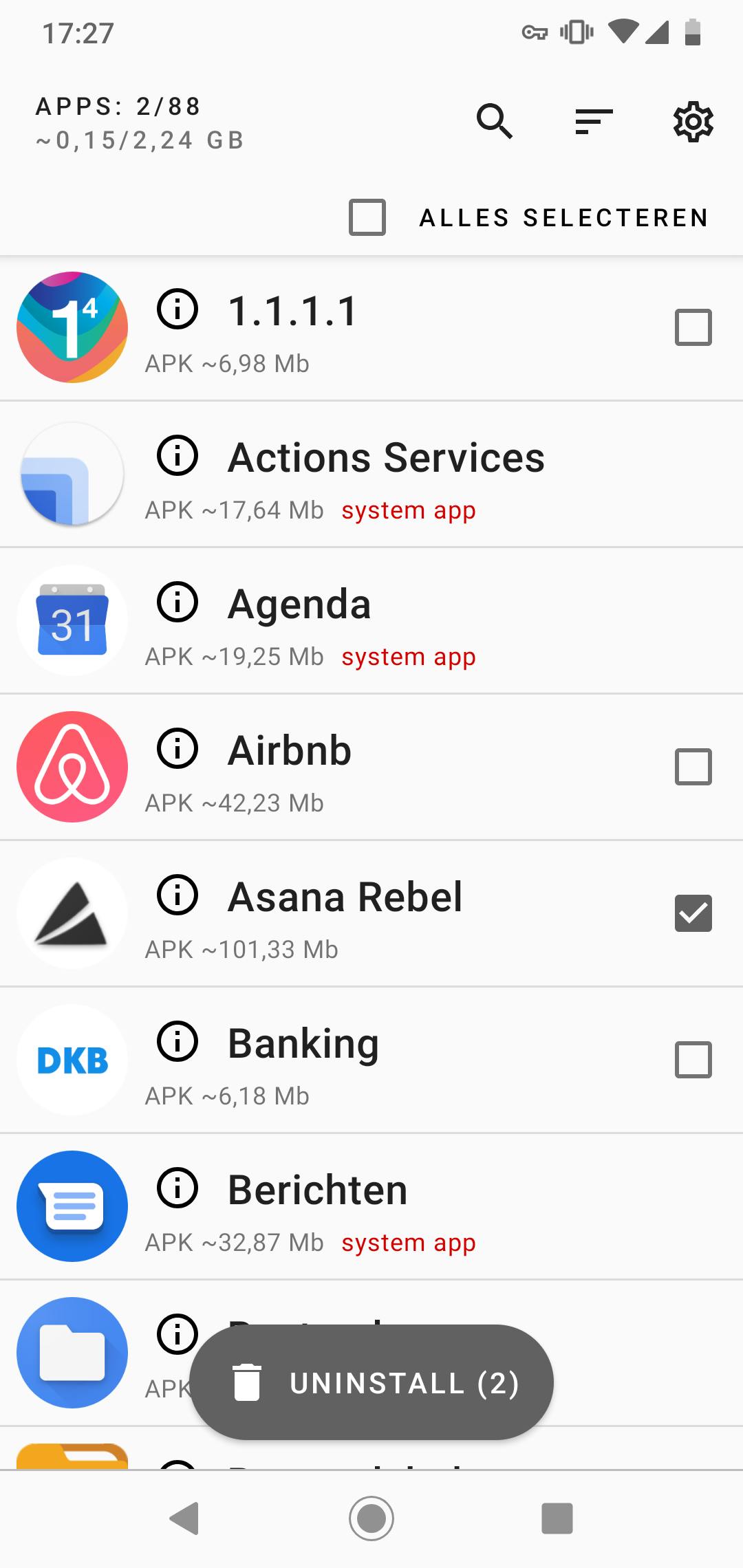
Task: Open Airbnb app info
Action: pyautogui.click(x=177, y=749)
